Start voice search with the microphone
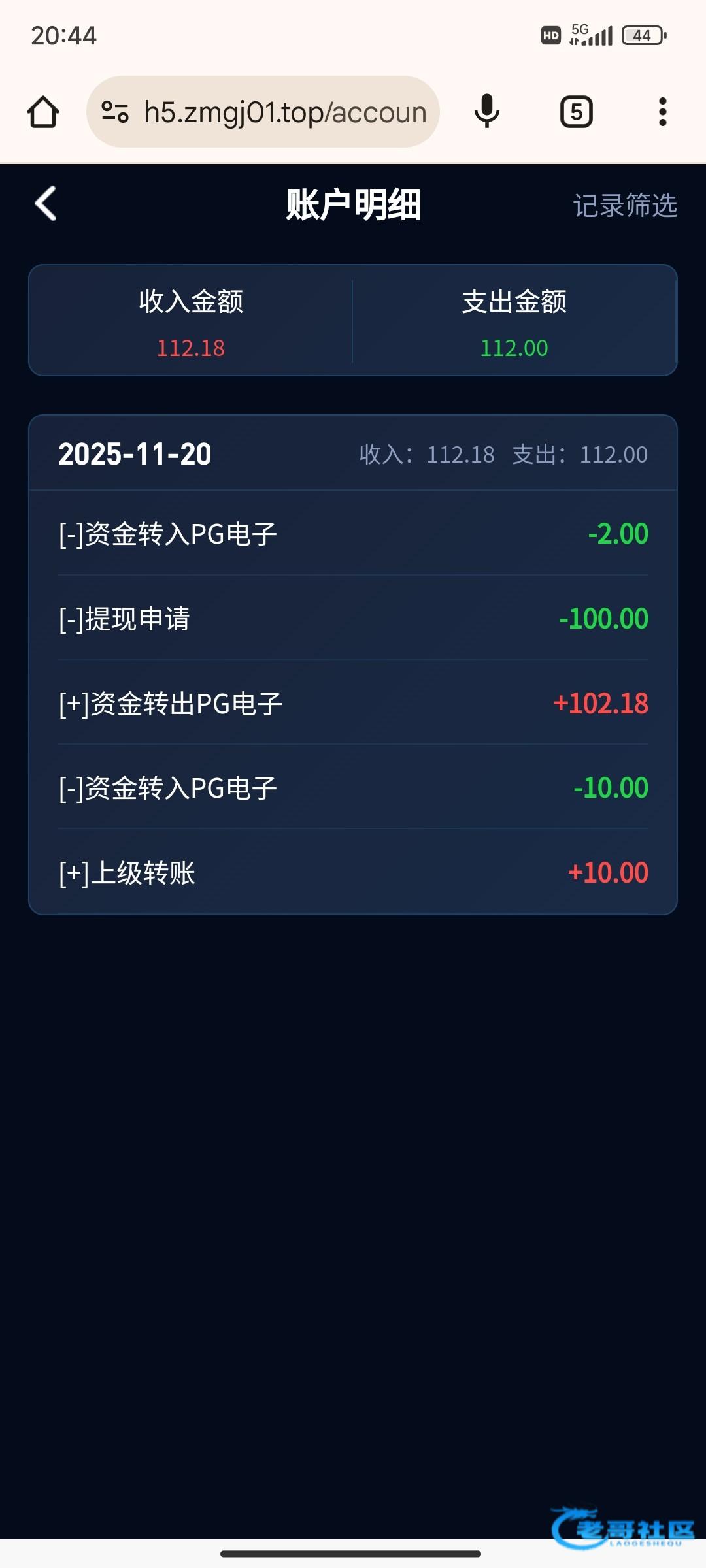 click(x=486, y=112)
